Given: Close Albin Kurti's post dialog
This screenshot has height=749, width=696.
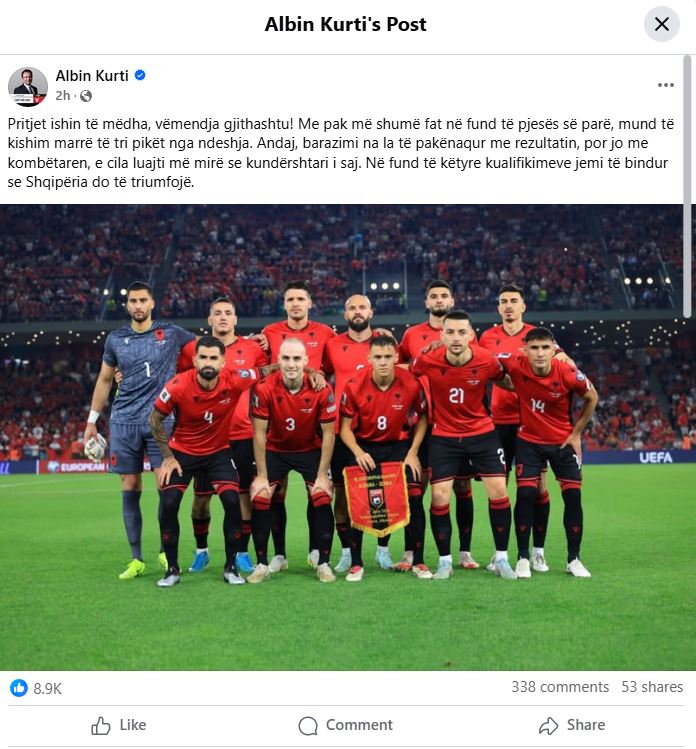Looking at the screenshot, I should tap(661, 25).
